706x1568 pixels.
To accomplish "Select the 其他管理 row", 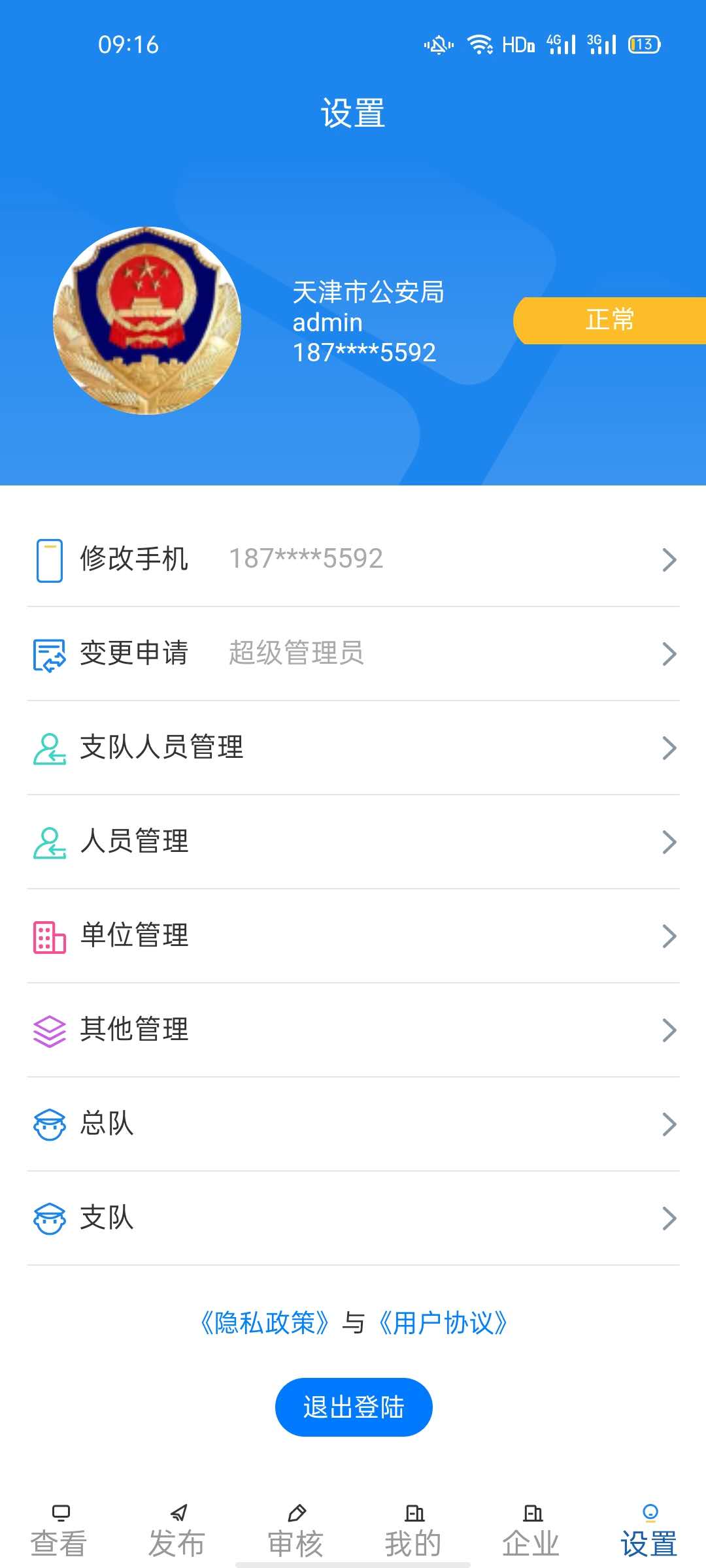I will (353, 1030).
